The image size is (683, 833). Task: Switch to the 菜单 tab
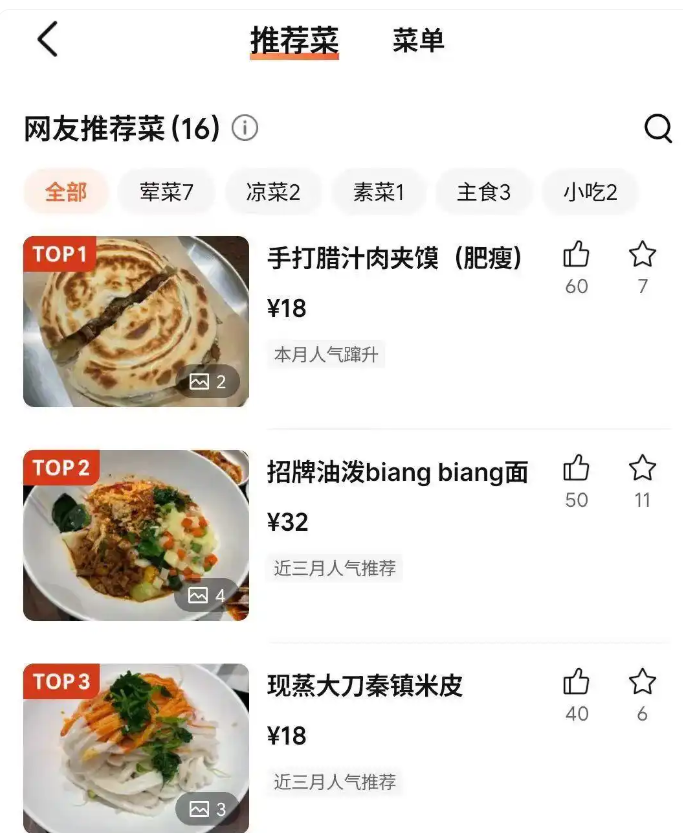pos(418,41)
